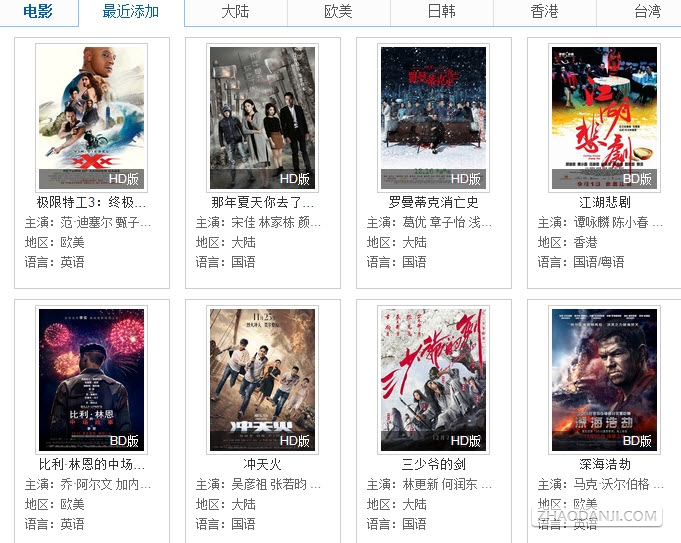Open the movie 比利·林恩的中场
The height and width of the screenshot is (543, 681).
[91, 380]
